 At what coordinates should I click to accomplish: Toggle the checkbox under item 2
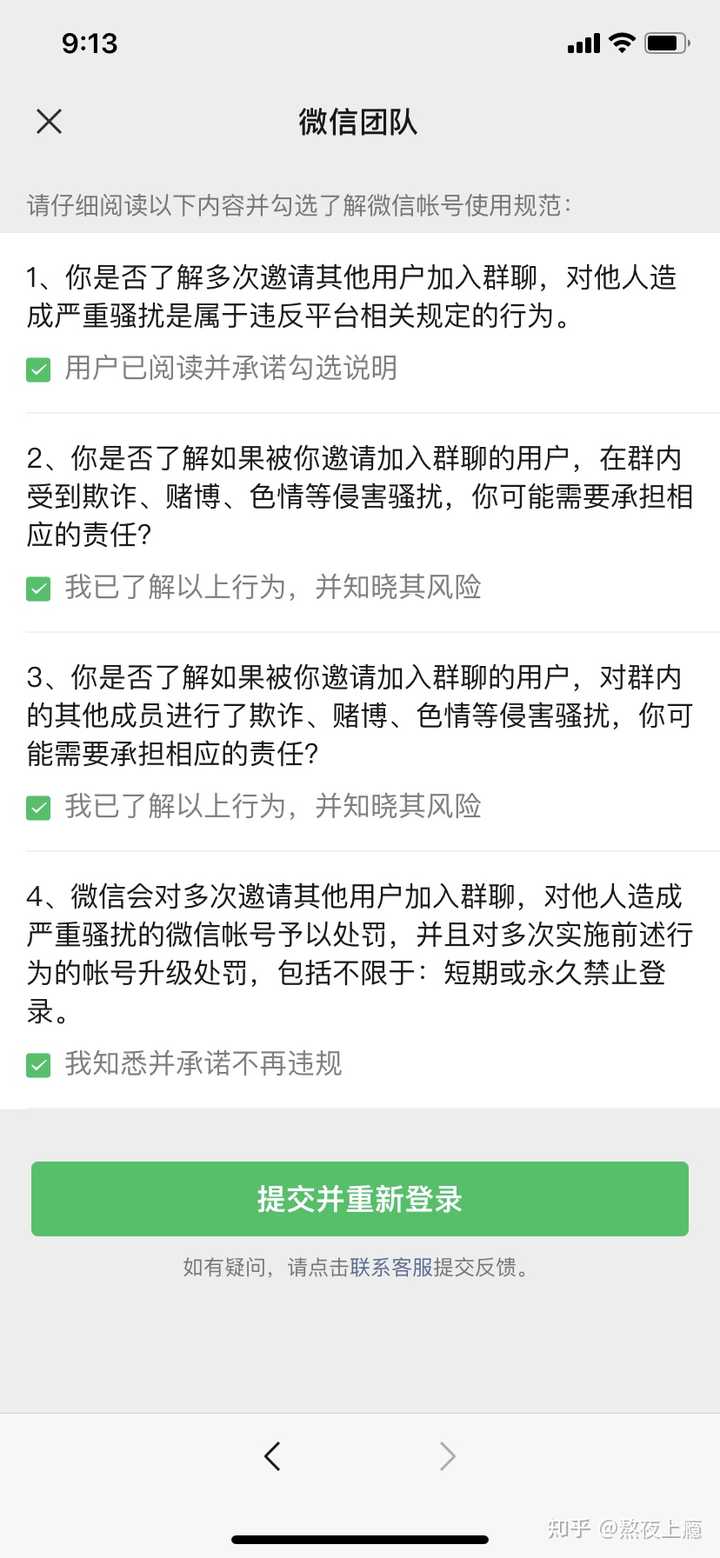[x=38, y=589]
